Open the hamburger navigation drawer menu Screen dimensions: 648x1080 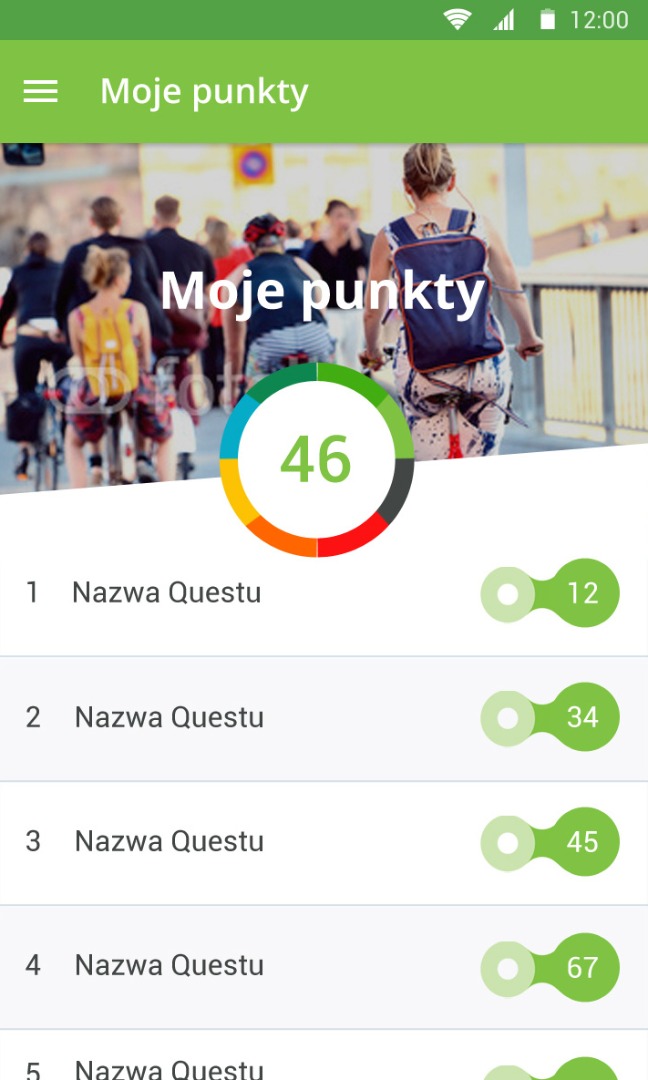pyautogui.click(x=40, y=92)
